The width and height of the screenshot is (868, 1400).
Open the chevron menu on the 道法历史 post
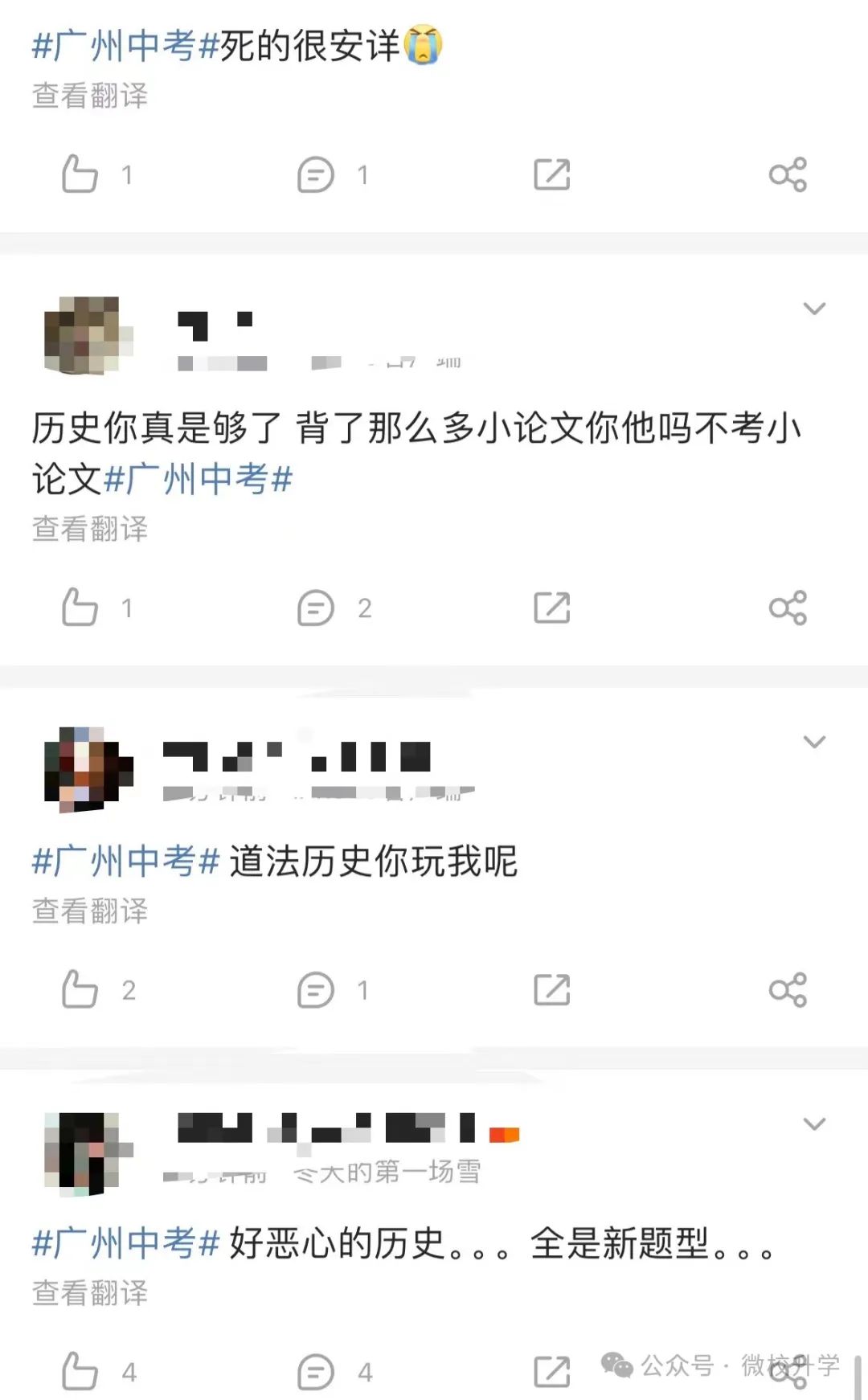[x=815, y=742]
